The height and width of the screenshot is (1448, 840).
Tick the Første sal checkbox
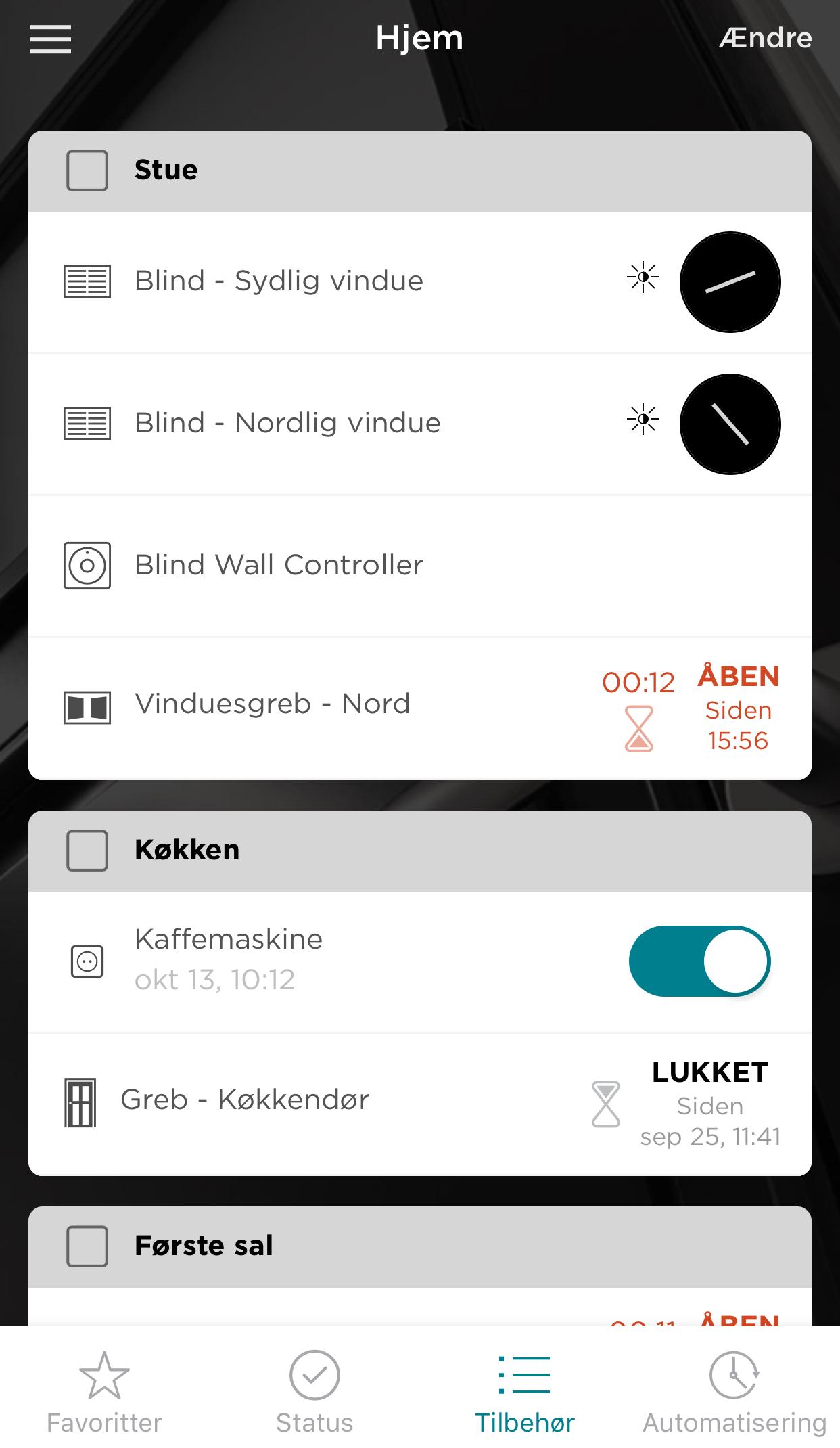click(x=87, y=1246)
